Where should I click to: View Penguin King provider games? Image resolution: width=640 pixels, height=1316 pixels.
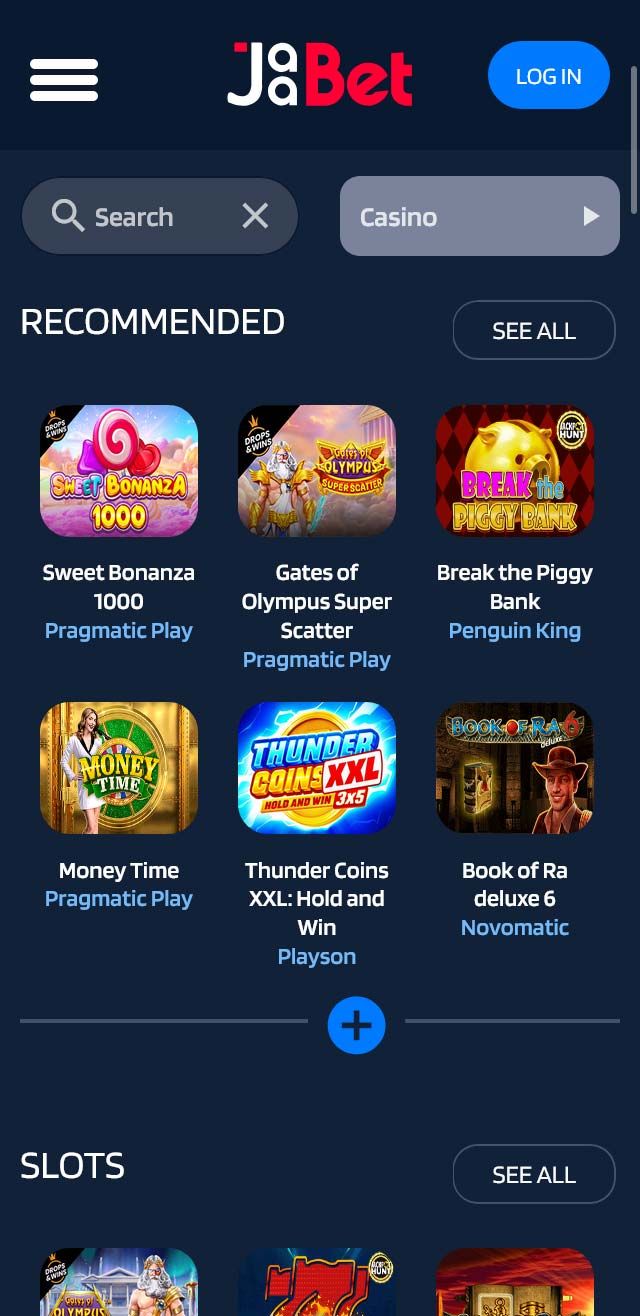(x=515, y=631)
